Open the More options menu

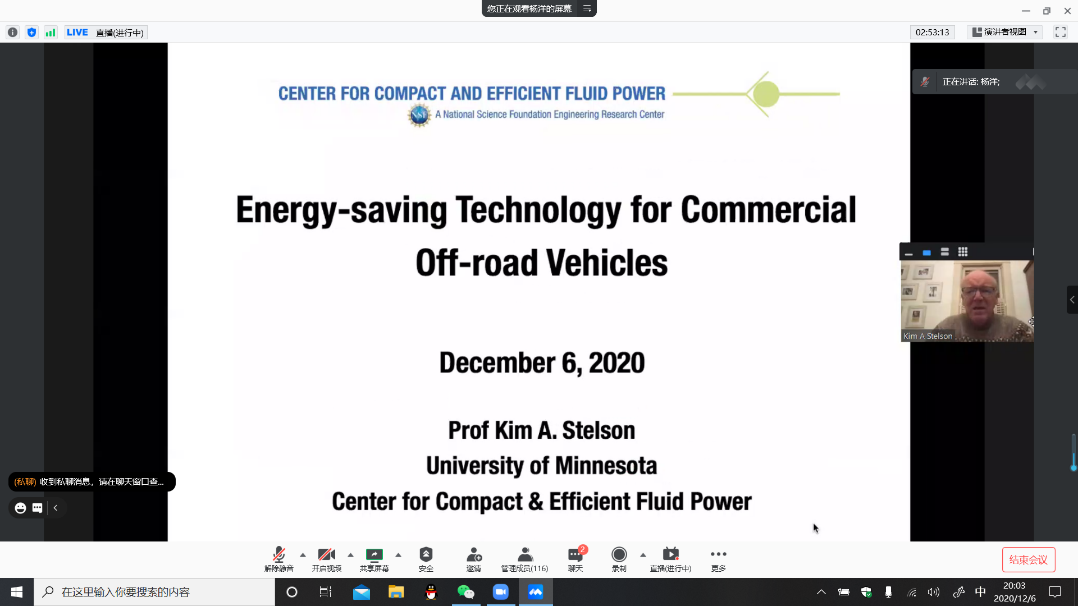coord(718,558)
